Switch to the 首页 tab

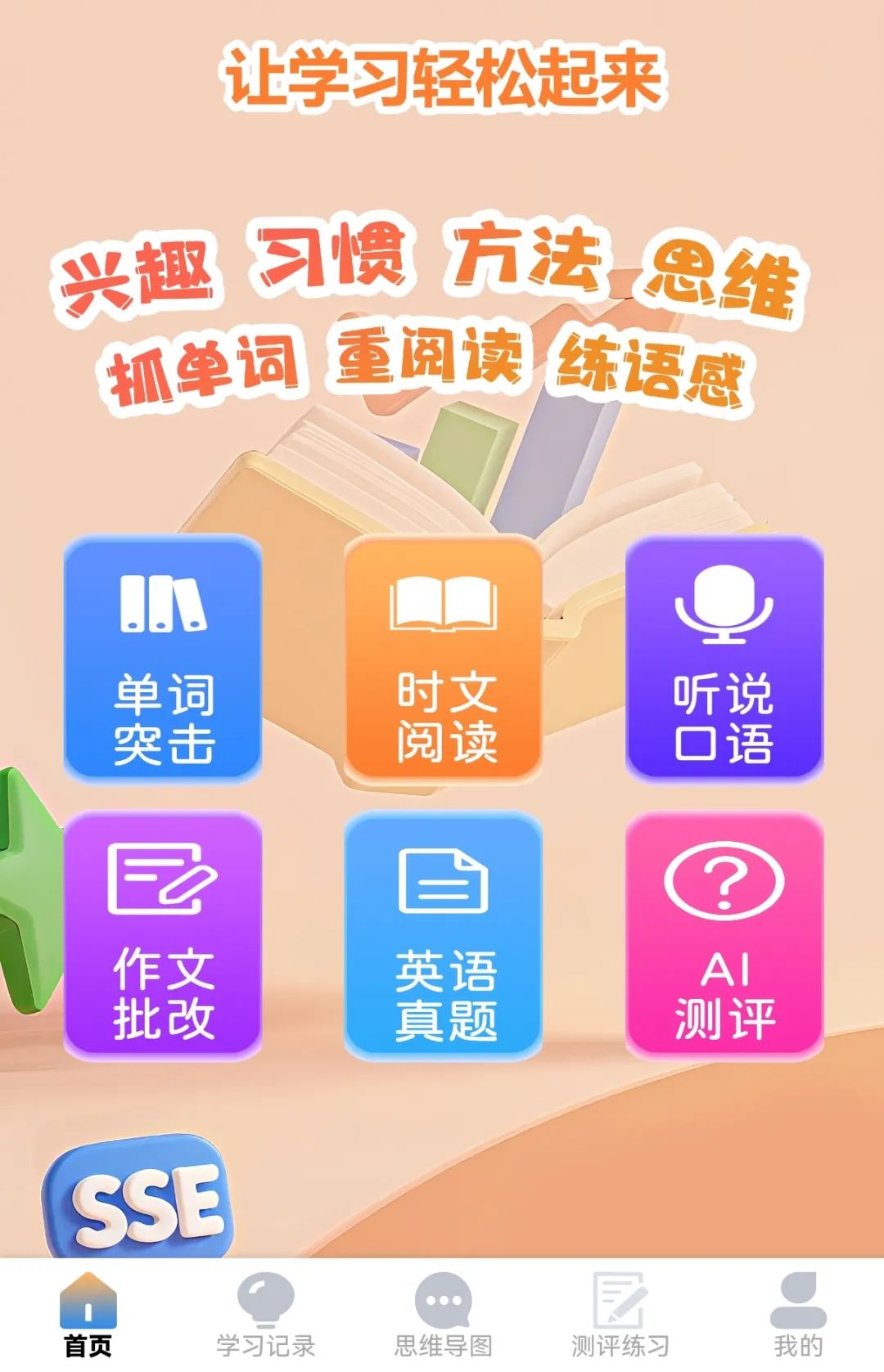(88, 1314)
